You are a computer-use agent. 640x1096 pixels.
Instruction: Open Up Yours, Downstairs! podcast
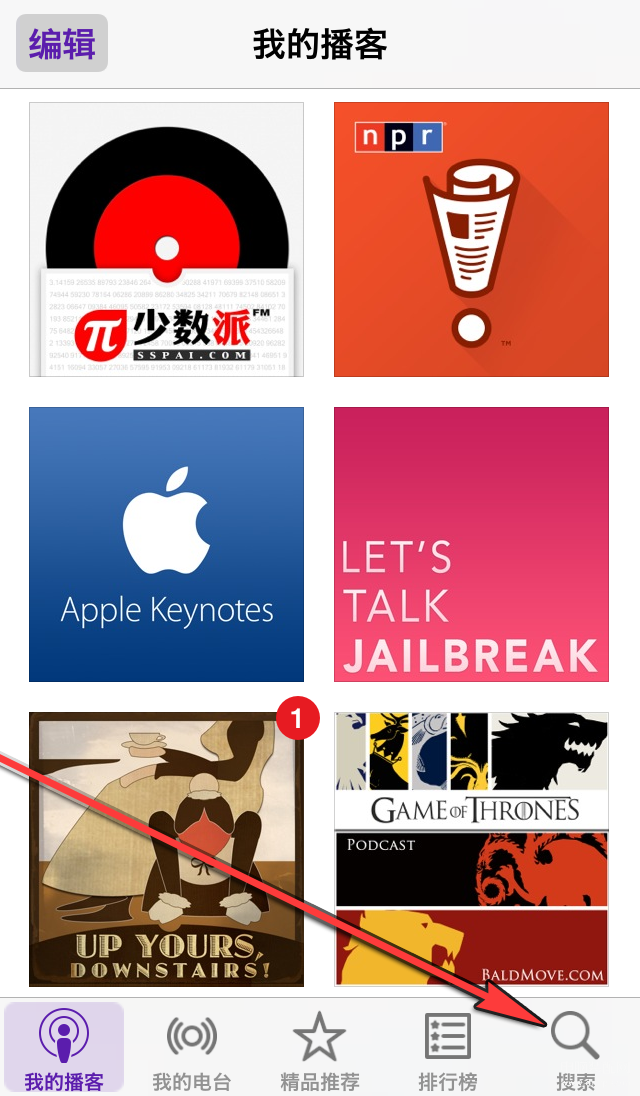click(166, 849)
